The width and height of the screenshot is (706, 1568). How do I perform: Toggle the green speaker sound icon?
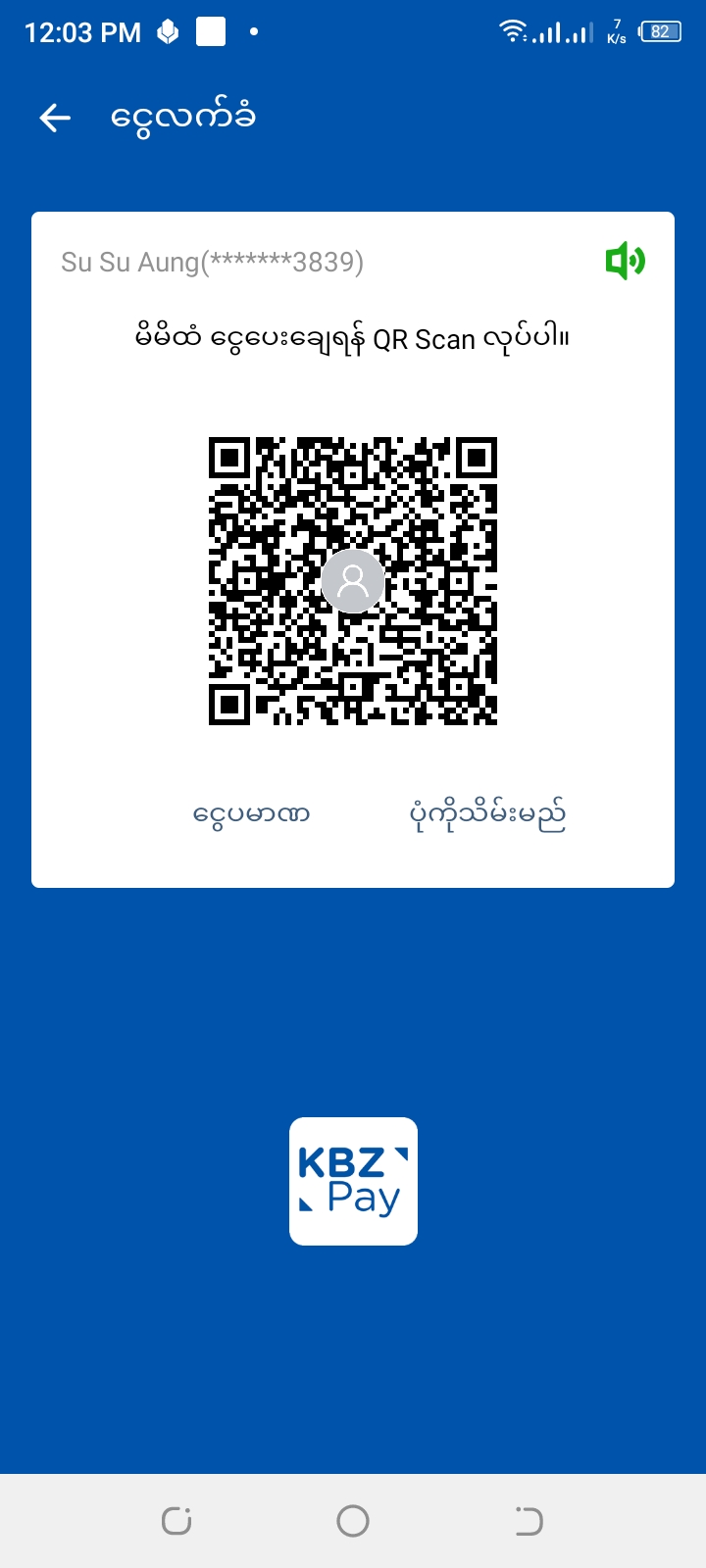pyautogui.click(x=625, y=262)
